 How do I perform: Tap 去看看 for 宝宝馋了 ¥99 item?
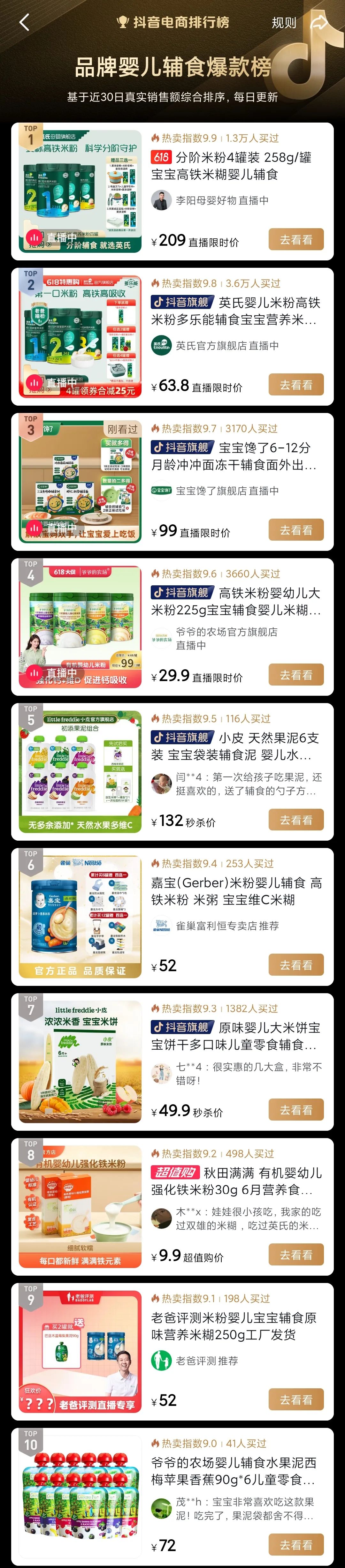(x=295, y=530)
